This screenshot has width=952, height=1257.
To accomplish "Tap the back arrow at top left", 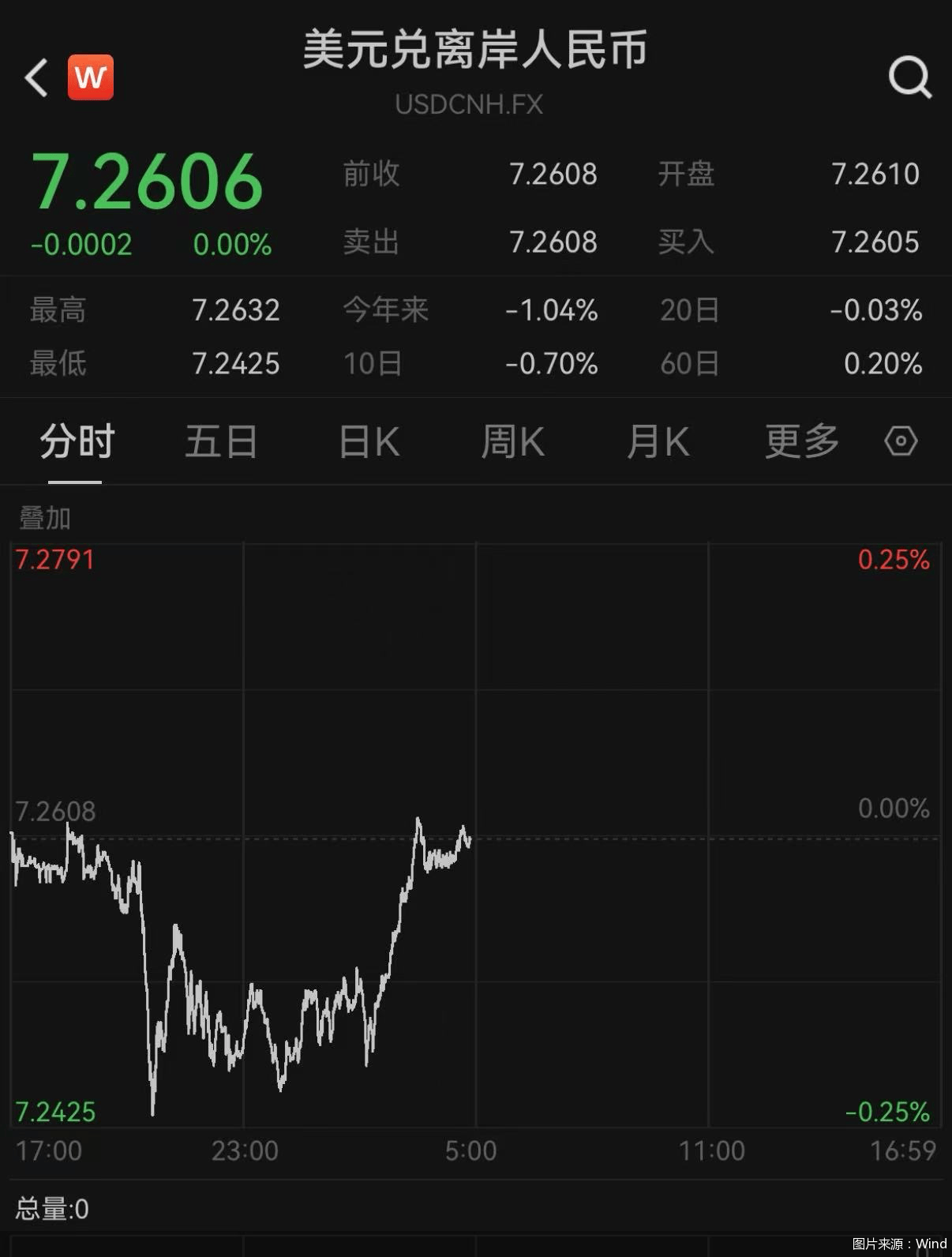I will point(35,77).
